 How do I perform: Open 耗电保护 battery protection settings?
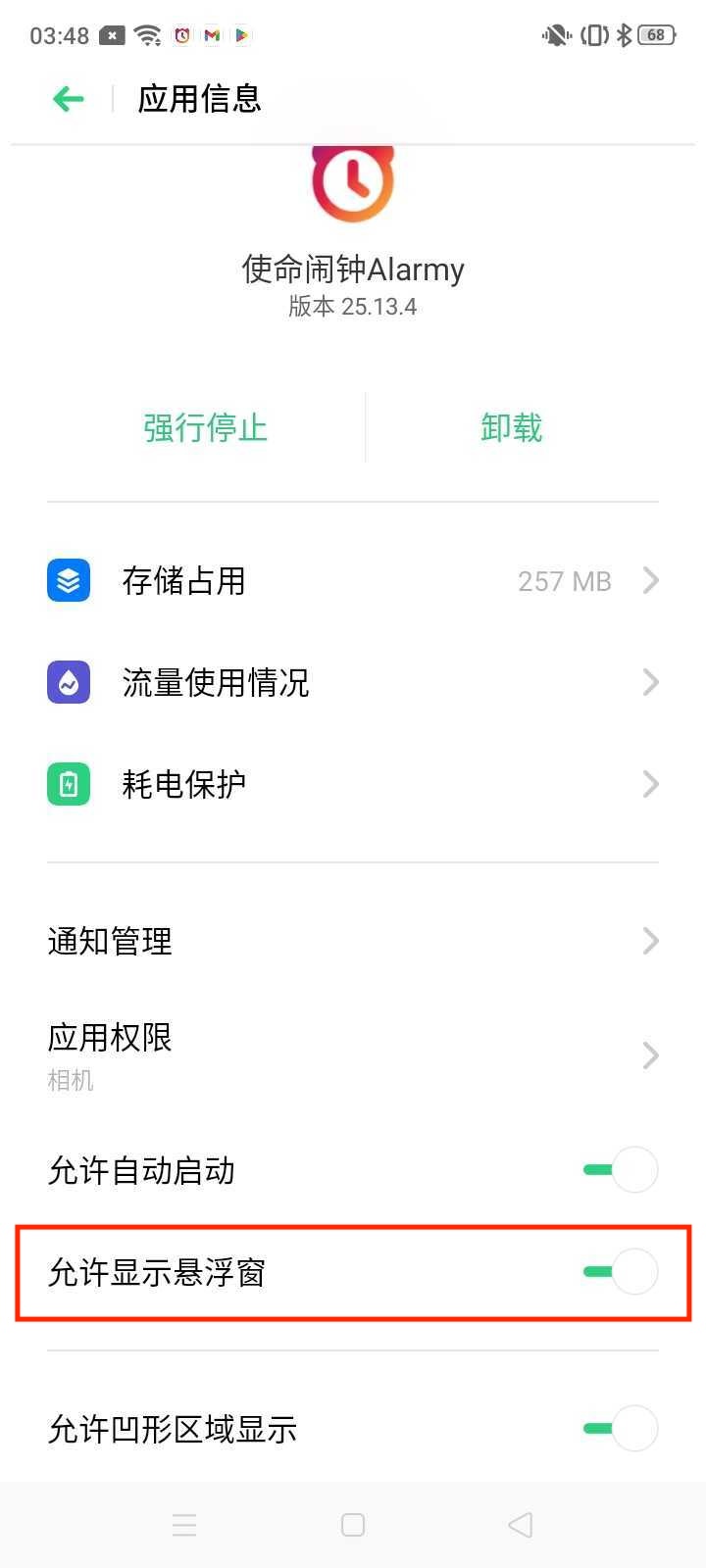click(353, 785)
